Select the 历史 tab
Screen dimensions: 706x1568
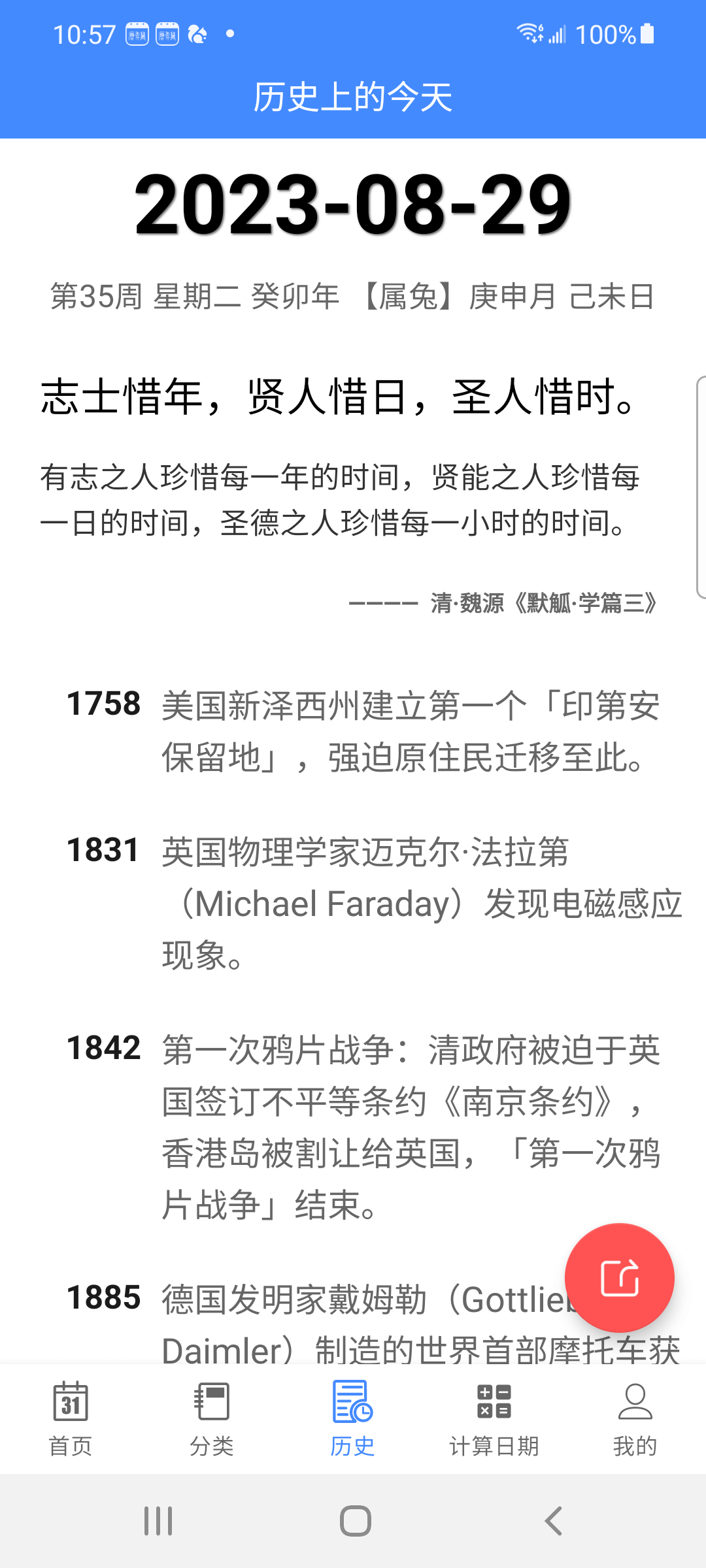352,1419
